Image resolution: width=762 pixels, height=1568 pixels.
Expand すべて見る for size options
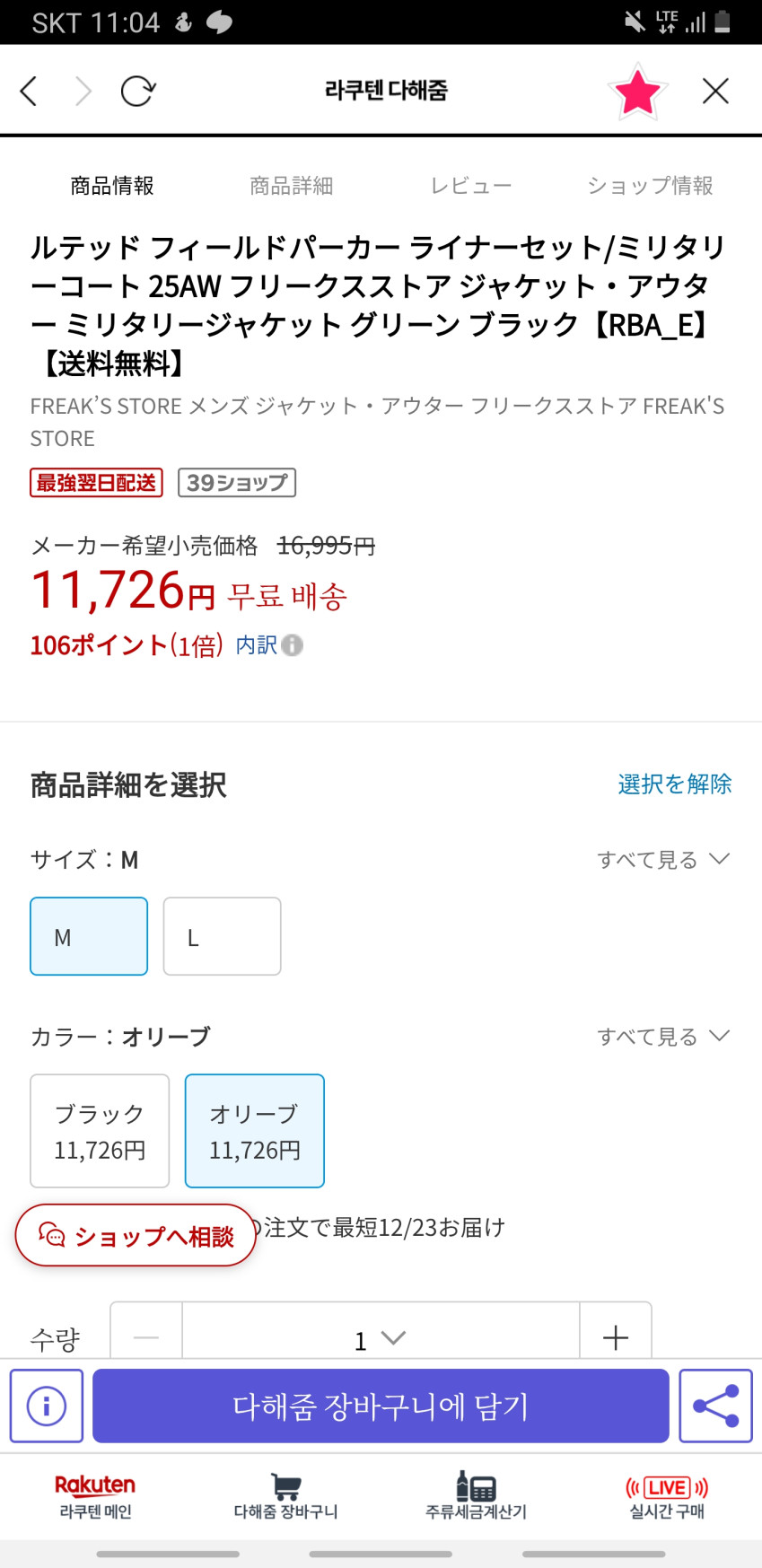click(x=663, y=860)
